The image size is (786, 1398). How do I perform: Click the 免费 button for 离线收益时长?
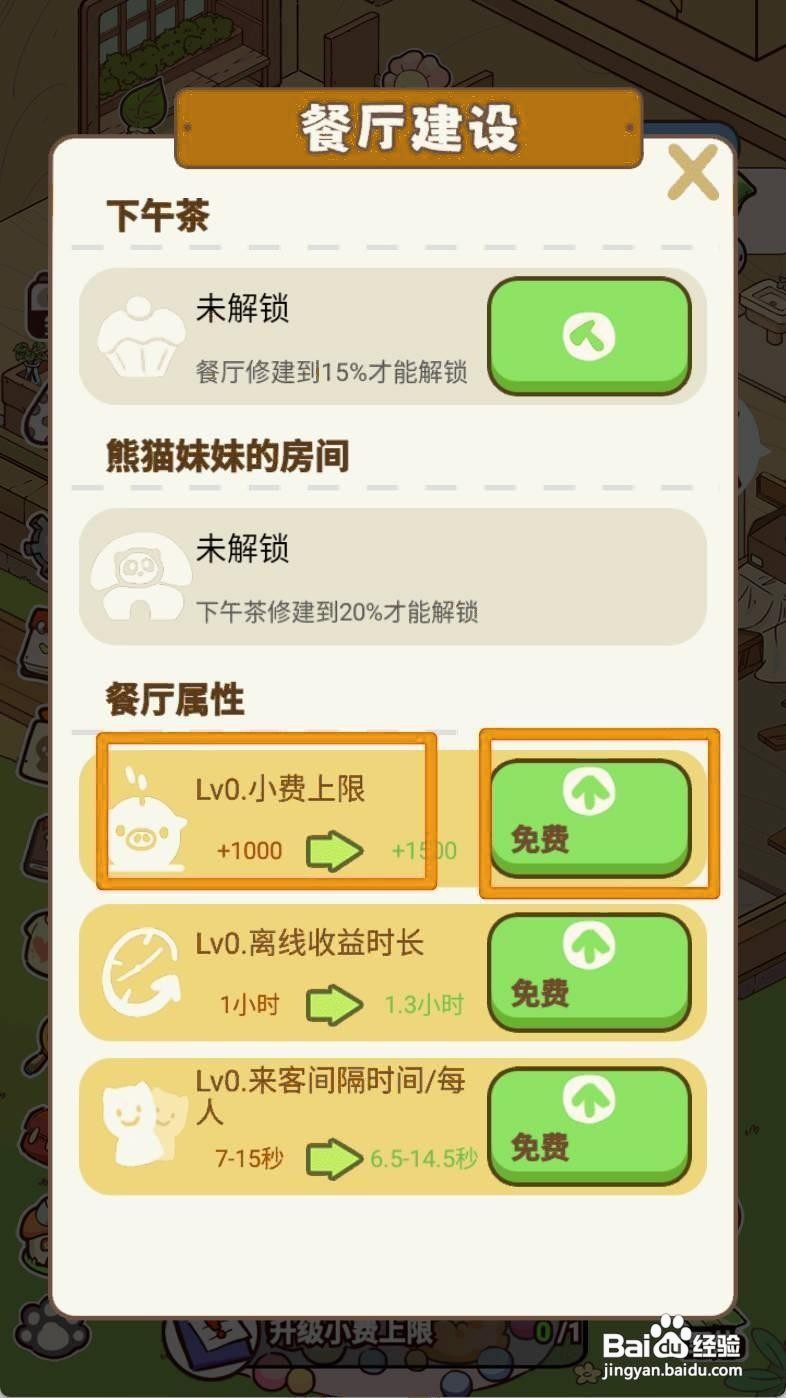(589, 971)
